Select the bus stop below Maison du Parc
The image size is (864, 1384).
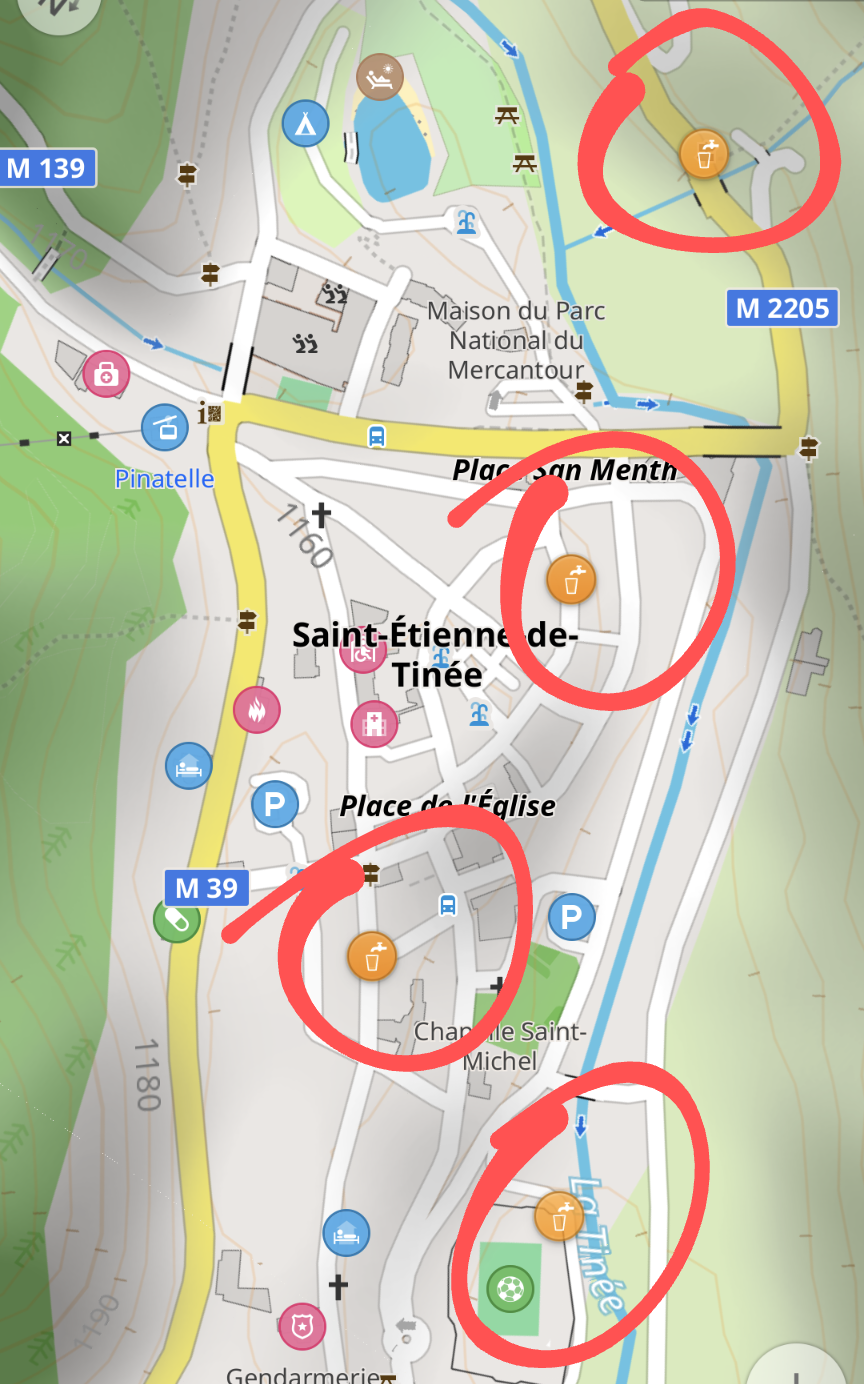[x=377, y=436]
